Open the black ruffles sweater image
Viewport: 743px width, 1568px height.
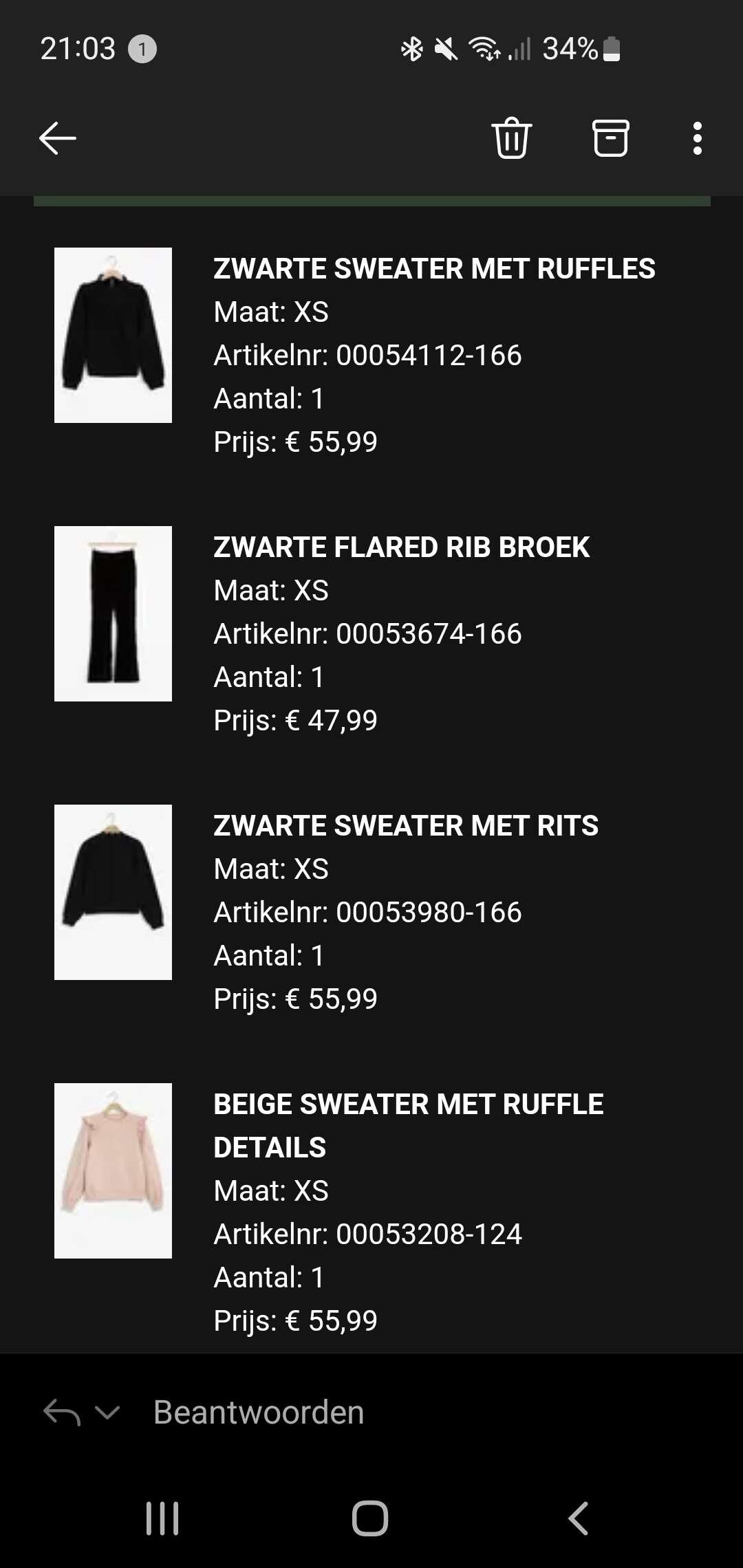pos(113,335)
